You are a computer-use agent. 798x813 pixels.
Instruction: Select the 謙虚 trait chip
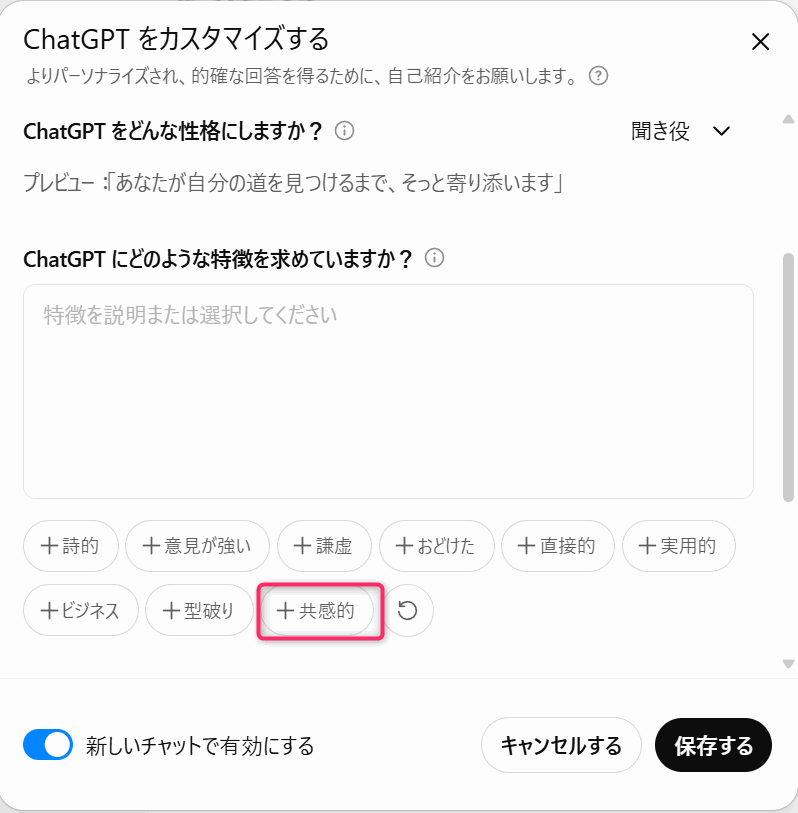pos(324,546)
